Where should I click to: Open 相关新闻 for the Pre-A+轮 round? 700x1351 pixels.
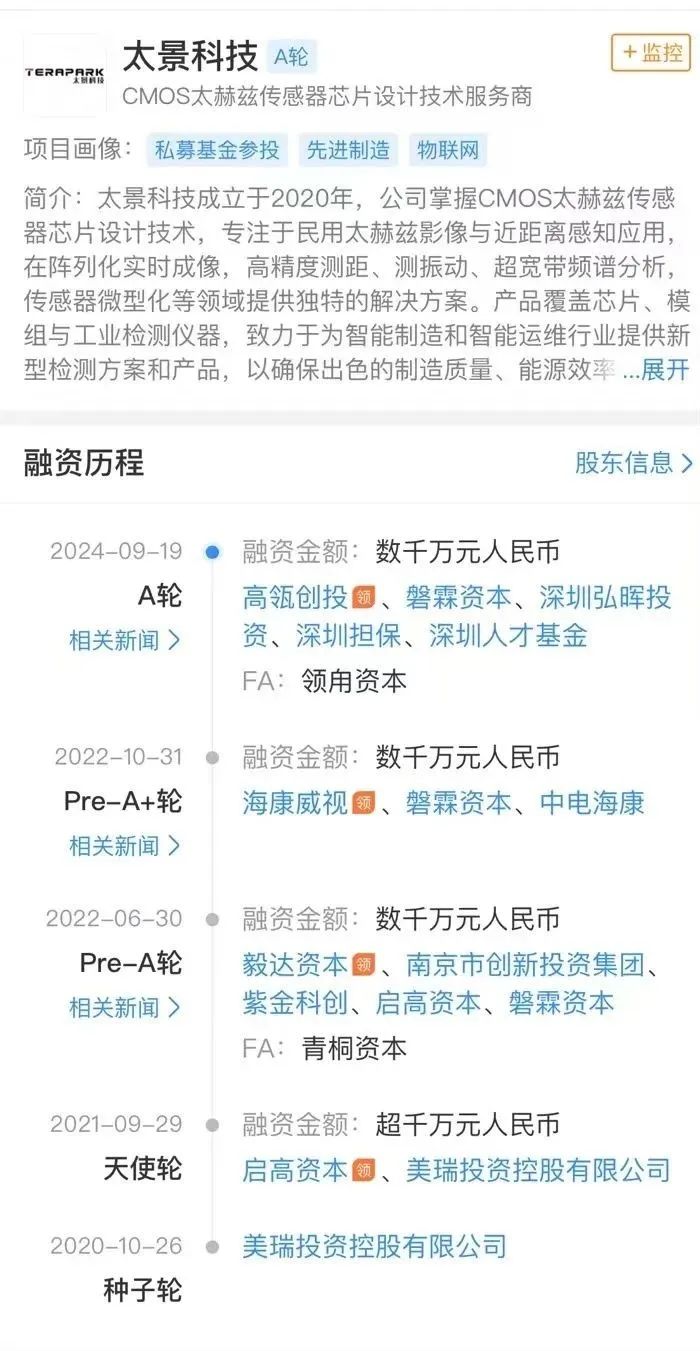click(x=125, y=846)
